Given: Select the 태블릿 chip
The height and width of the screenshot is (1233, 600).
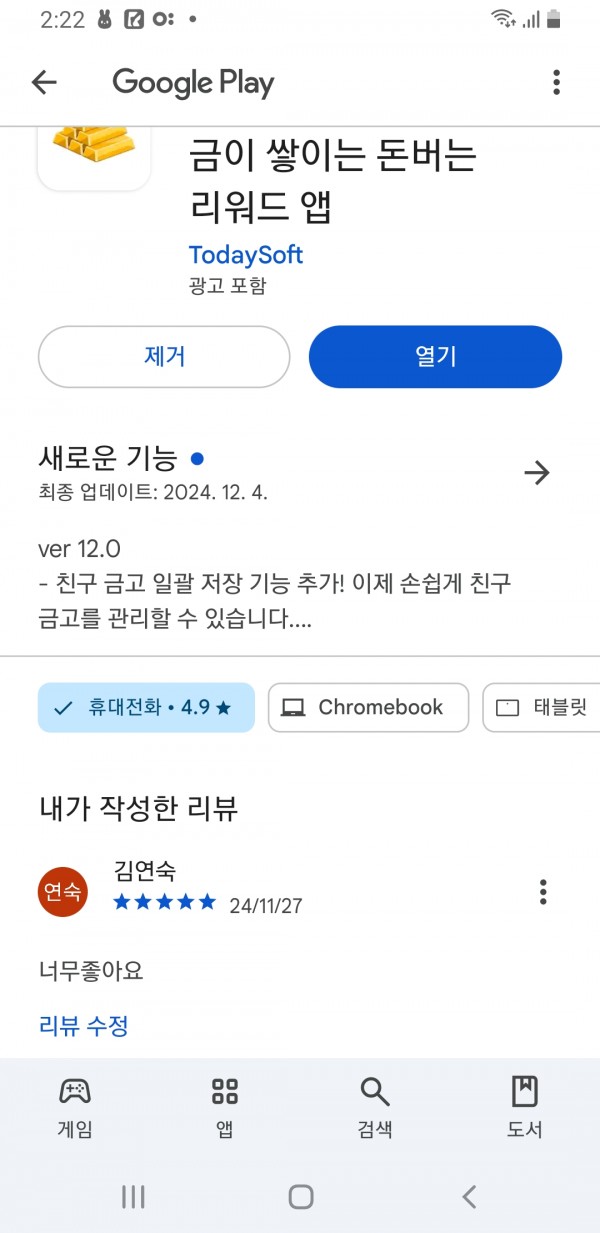Looking at the screenshot, I should pyautogui.click(x=541, y=708).
